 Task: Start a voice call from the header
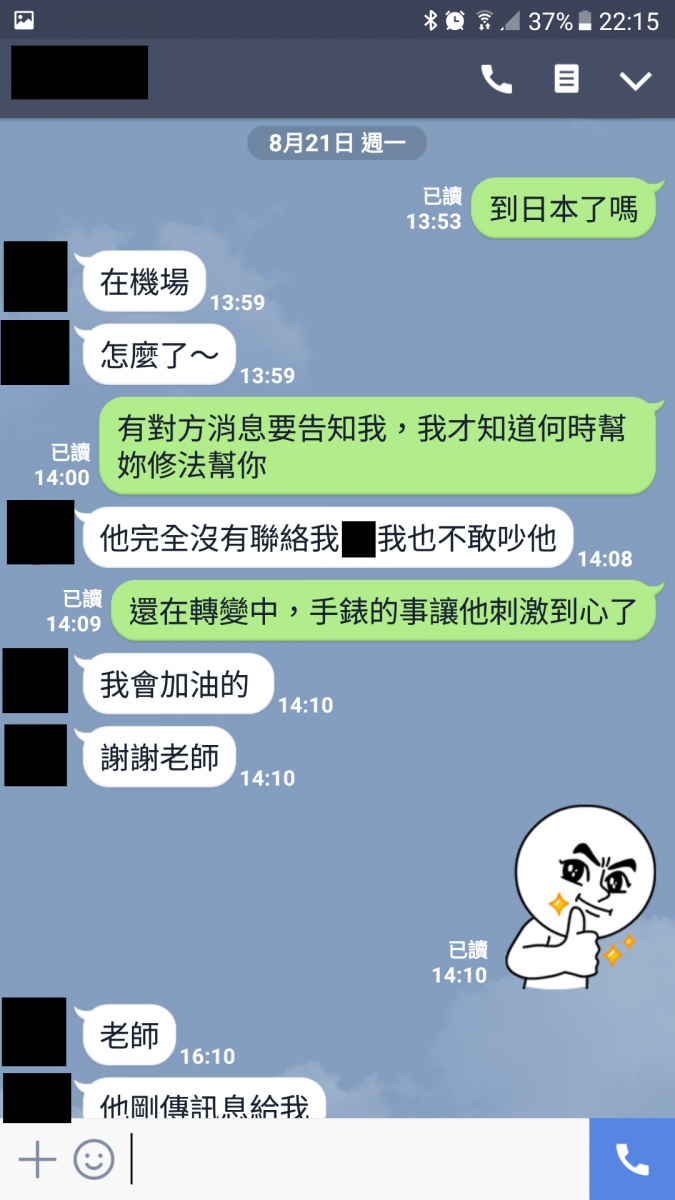pos(497,80)
